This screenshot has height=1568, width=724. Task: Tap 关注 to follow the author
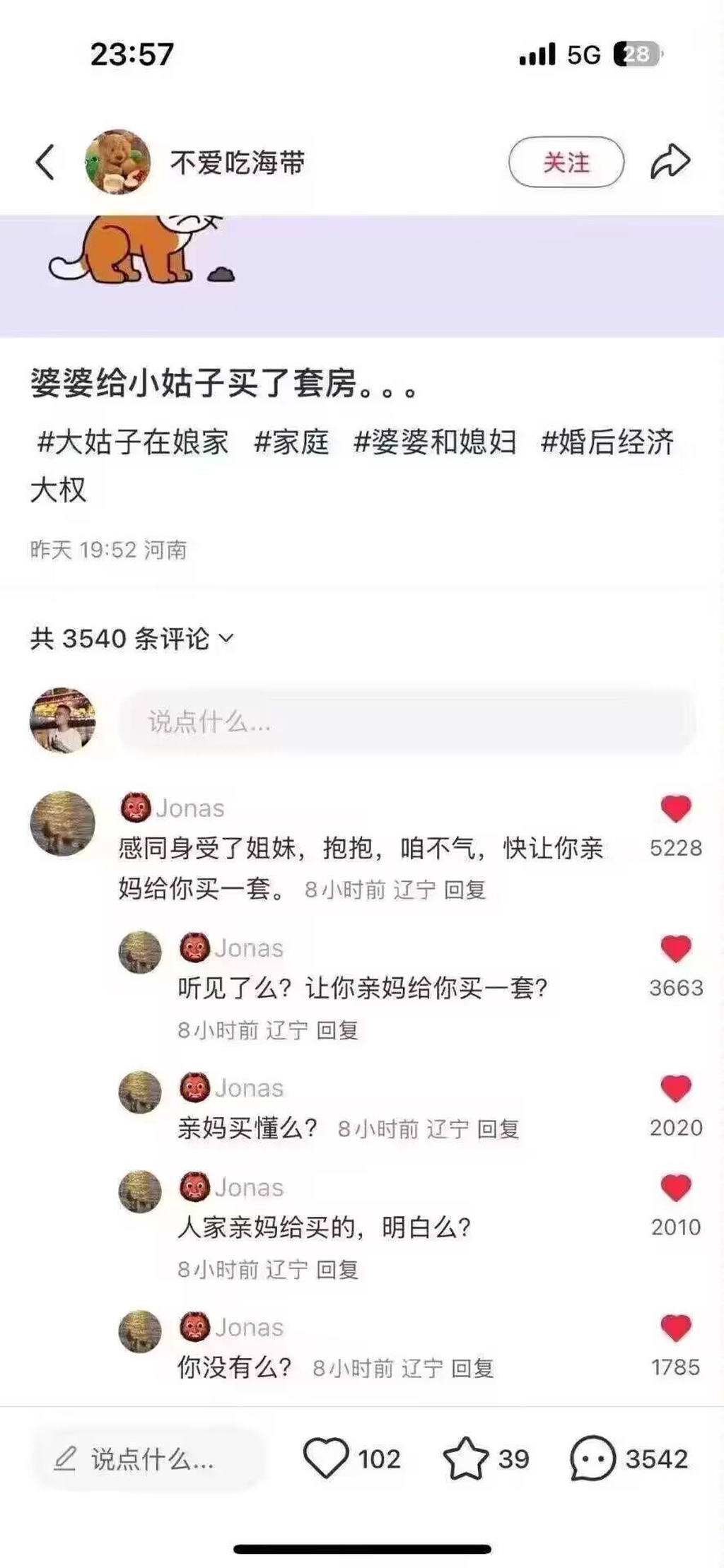click(566, 162)
